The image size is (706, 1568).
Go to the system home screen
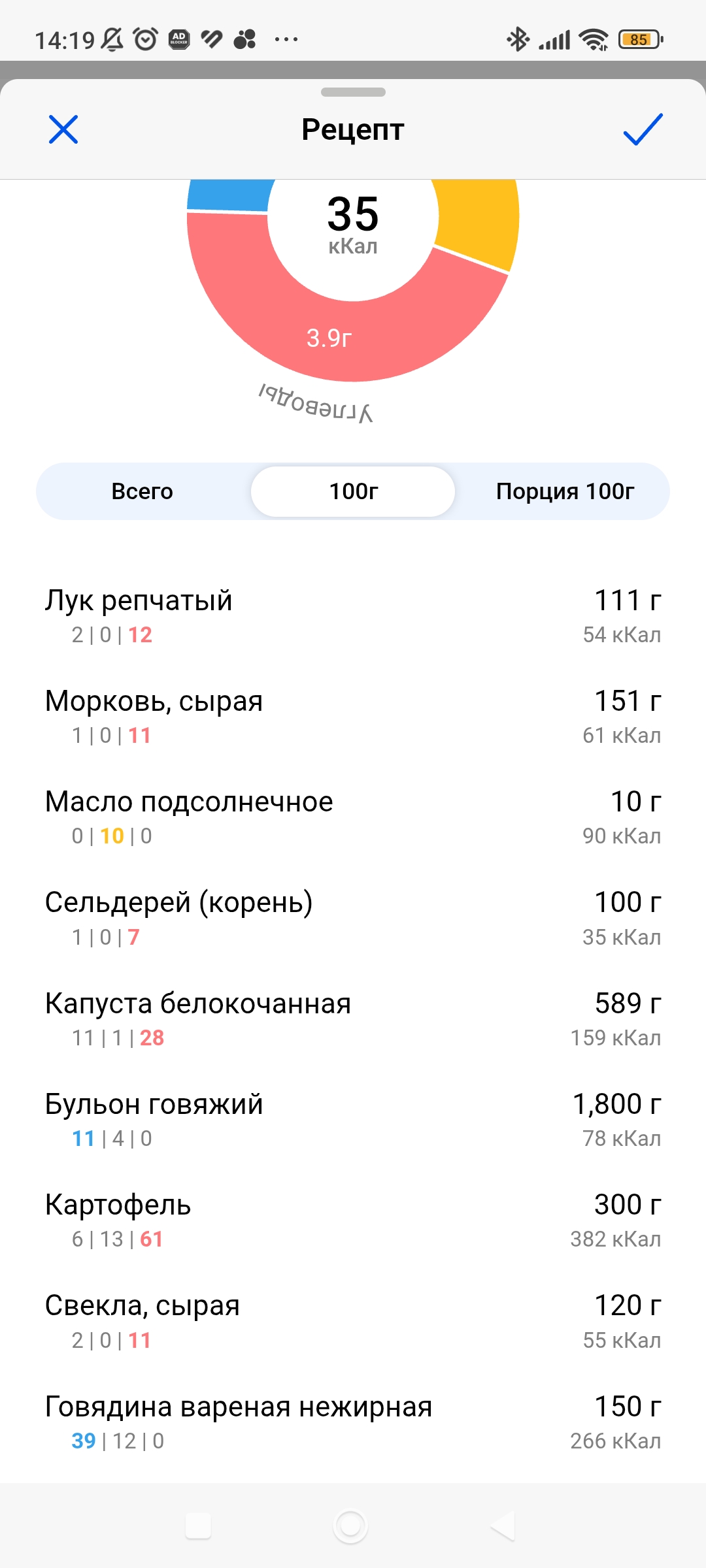point(350,1526)
